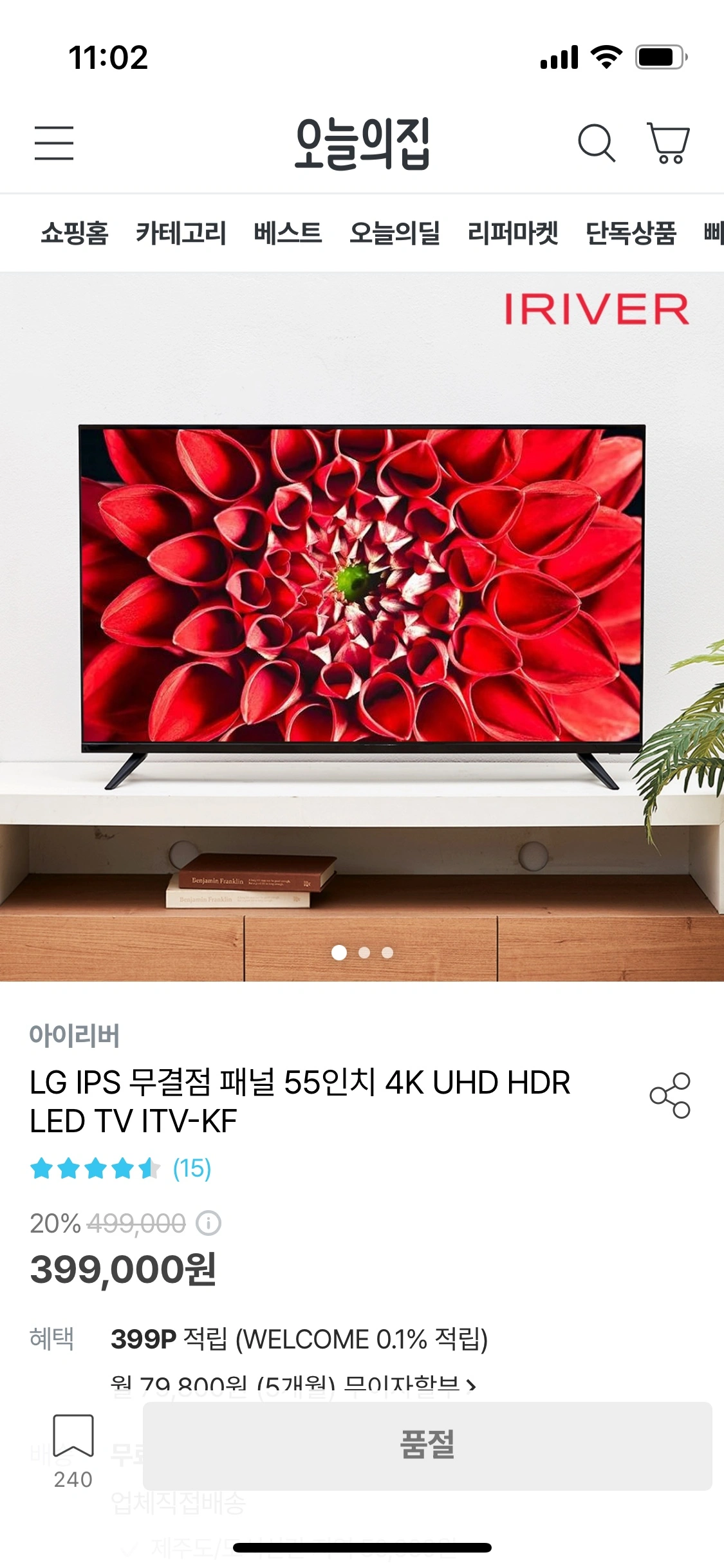The image size is (724, 1568).
Task: Switch to the 오늘의딜 tab
Action: tap(394, 233)
